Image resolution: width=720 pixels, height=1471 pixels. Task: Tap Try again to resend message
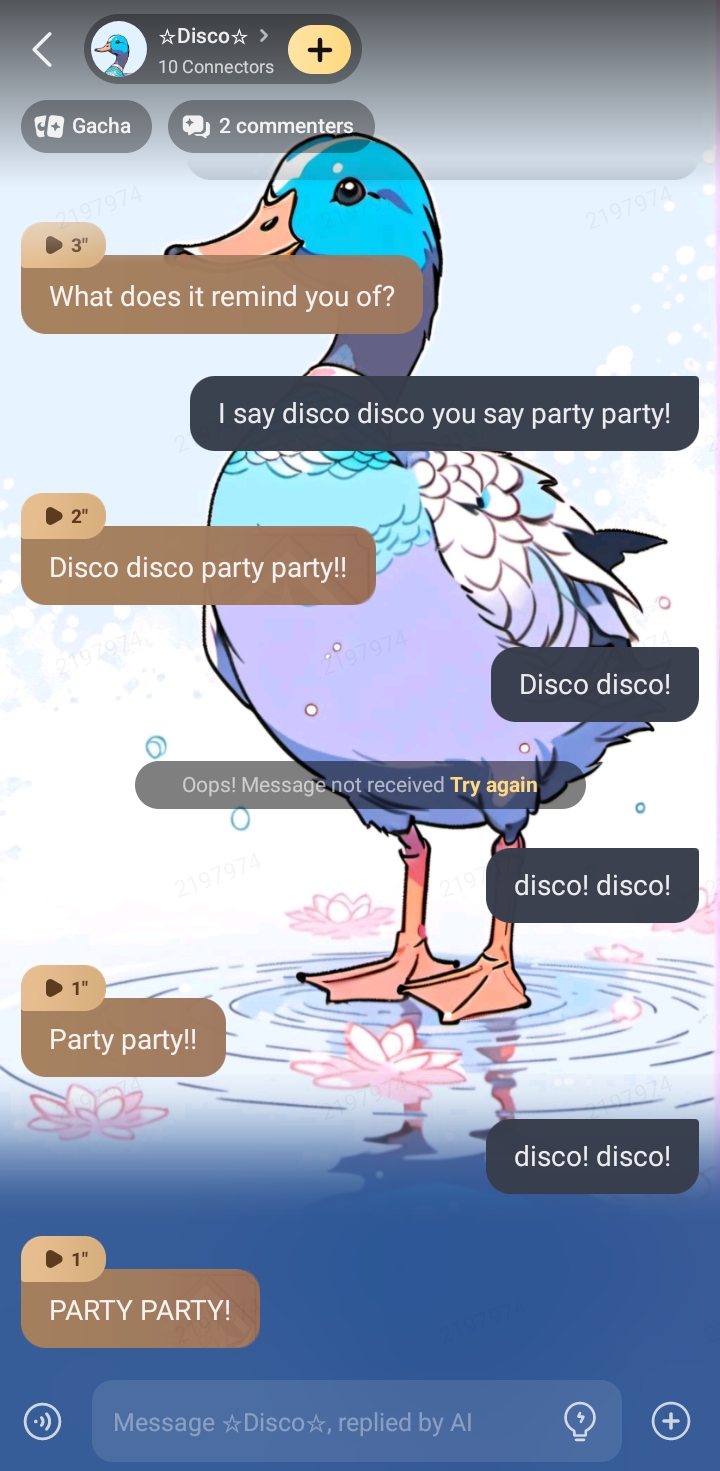pos(493,785)
